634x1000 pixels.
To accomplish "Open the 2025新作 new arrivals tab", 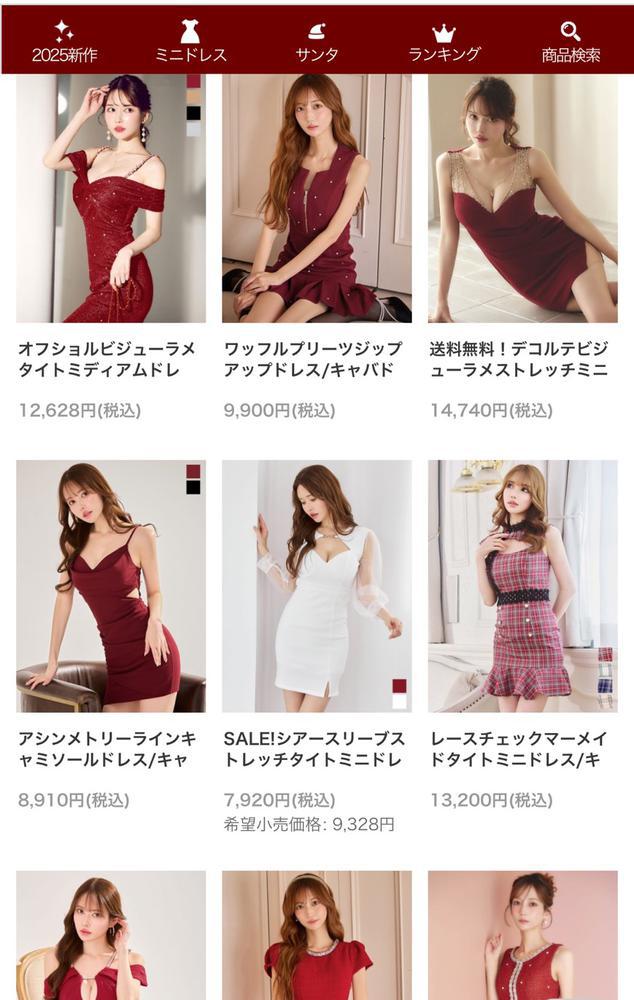I will tap(64, 42).
